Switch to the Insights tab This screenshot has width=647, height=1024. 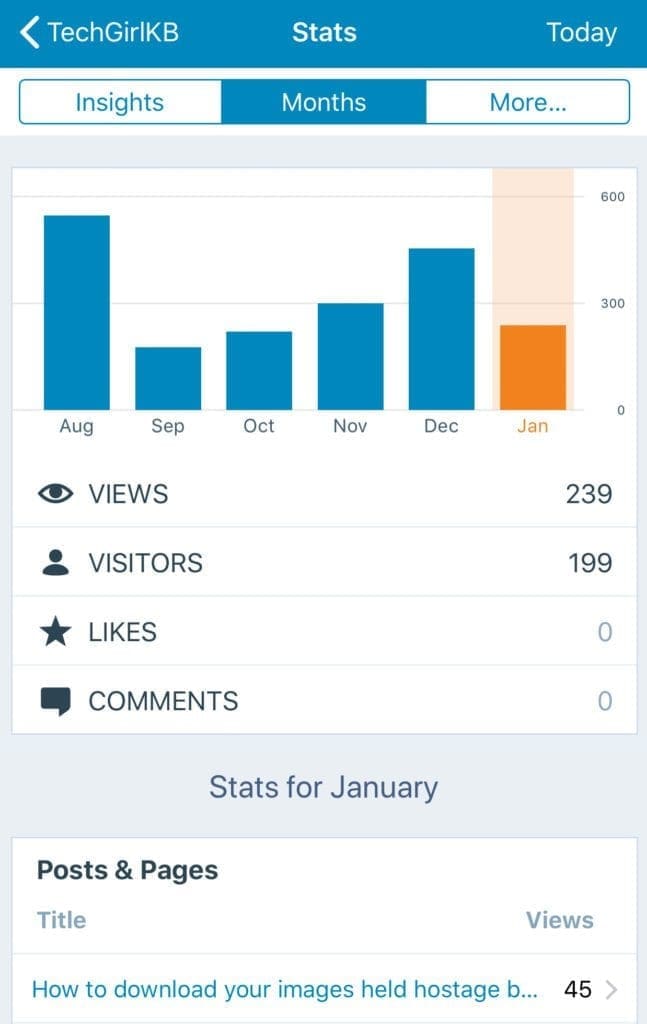[x=120, y=102]
